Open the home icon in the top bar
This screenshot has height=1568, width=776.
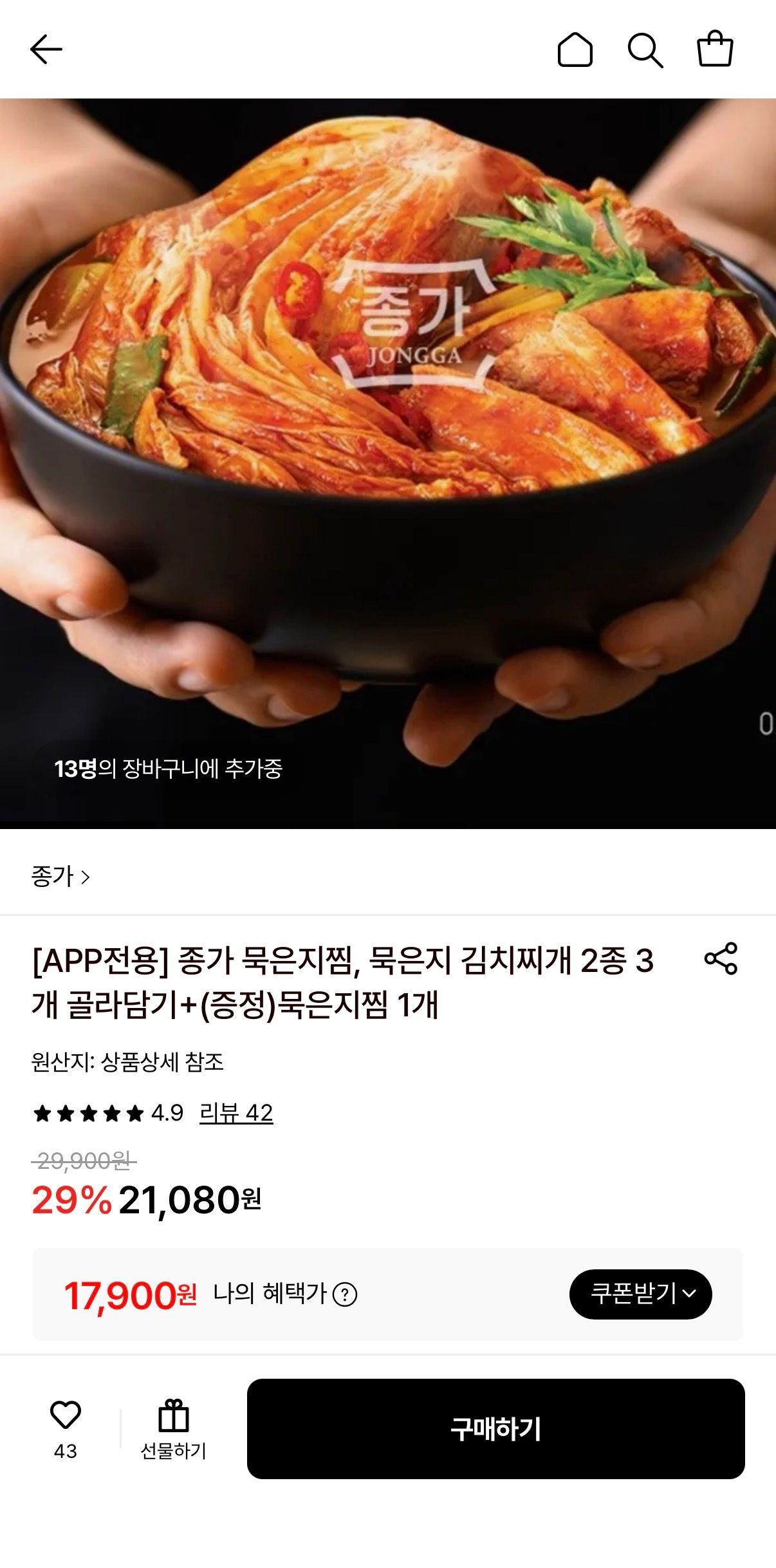[575, 50]
